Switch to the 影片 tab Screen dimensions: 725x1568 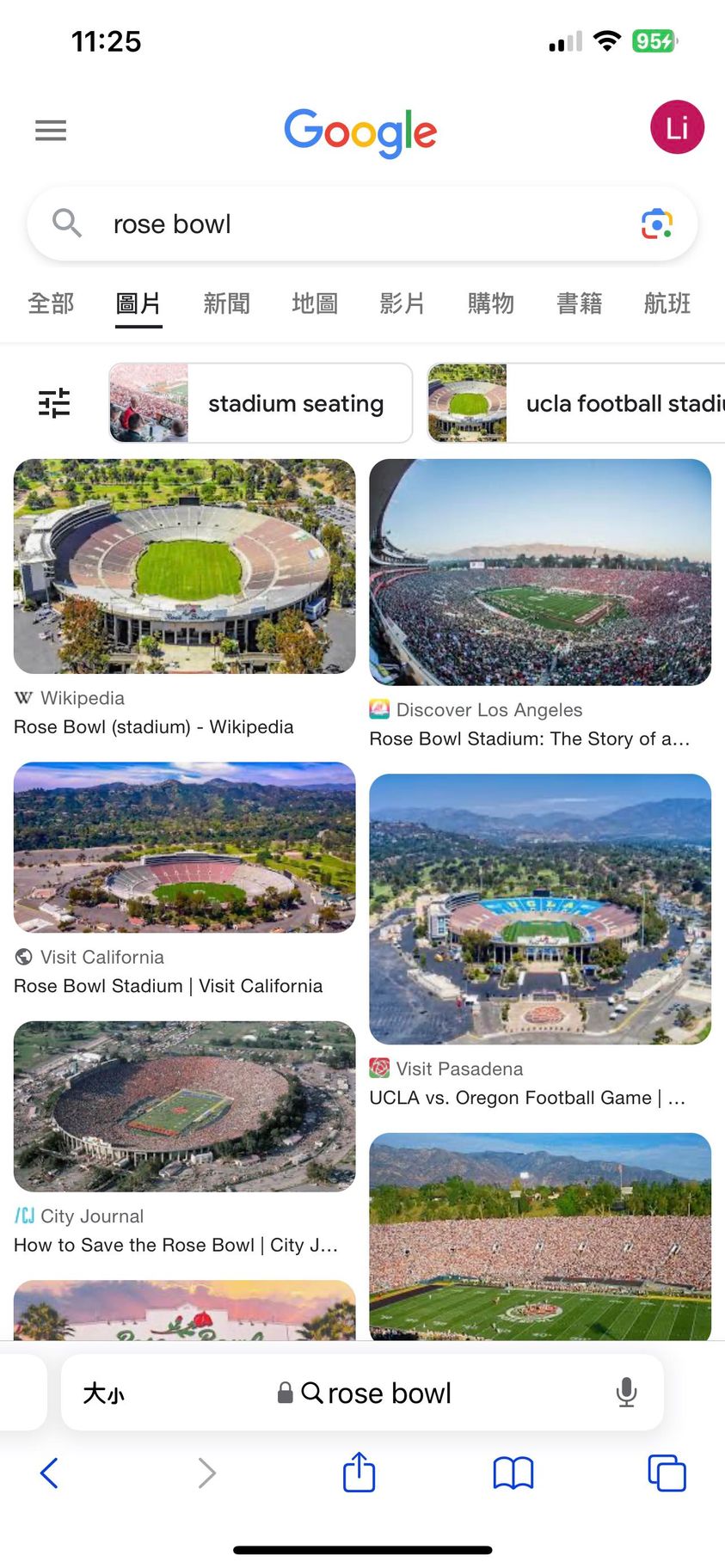pos(402,303)
